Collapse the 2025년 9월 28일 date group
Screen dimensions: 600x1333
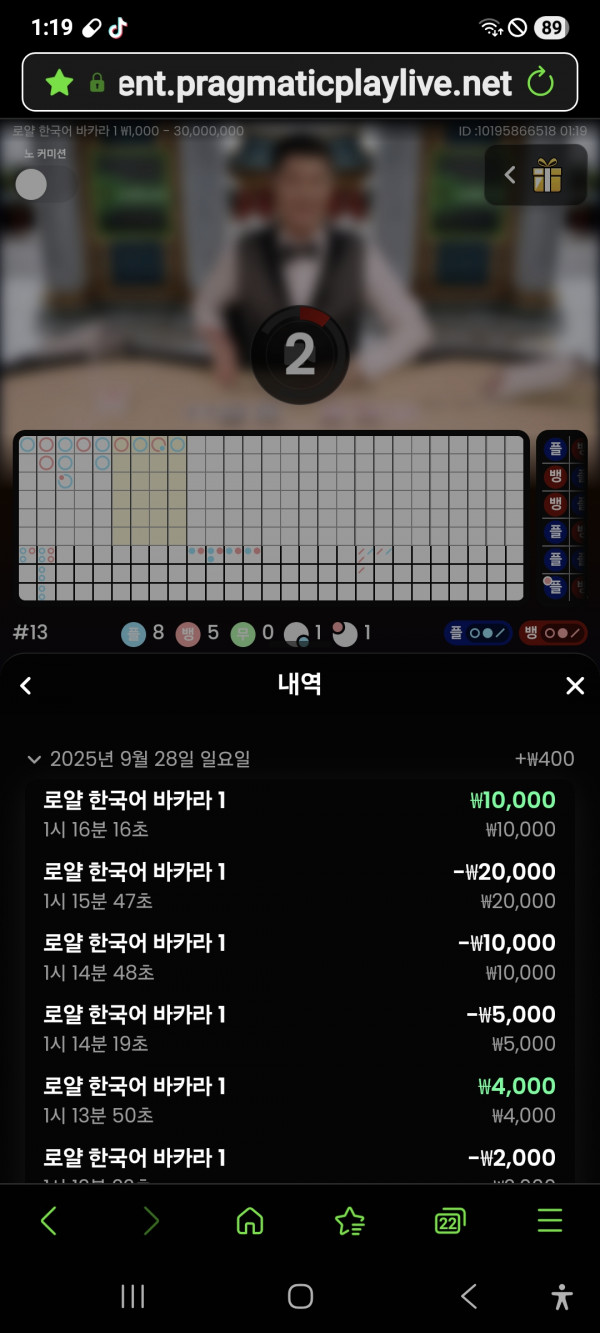(34, 759)
